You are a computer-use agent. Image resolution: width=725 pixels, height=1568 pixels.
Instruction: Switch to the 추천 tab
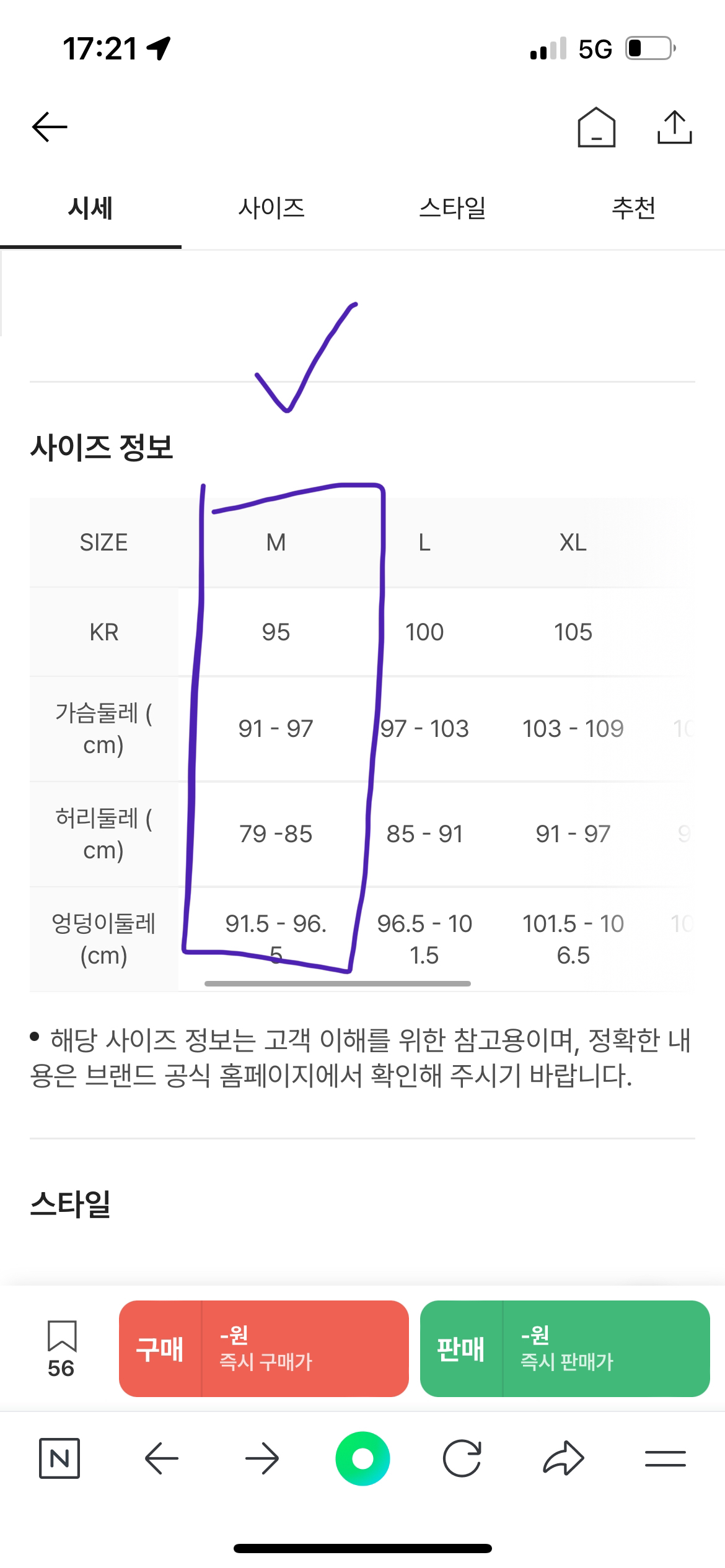pos(634,208)
